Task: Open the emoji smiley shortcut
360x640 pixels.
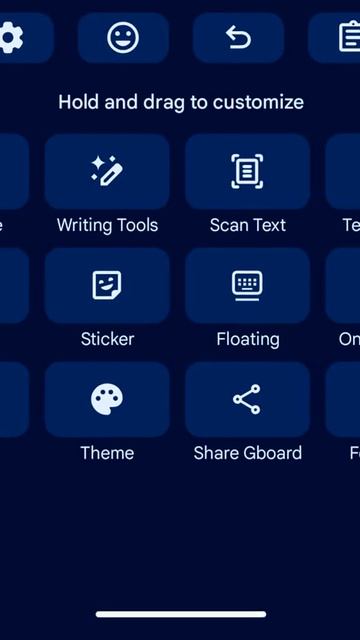Action: [123, 38]
